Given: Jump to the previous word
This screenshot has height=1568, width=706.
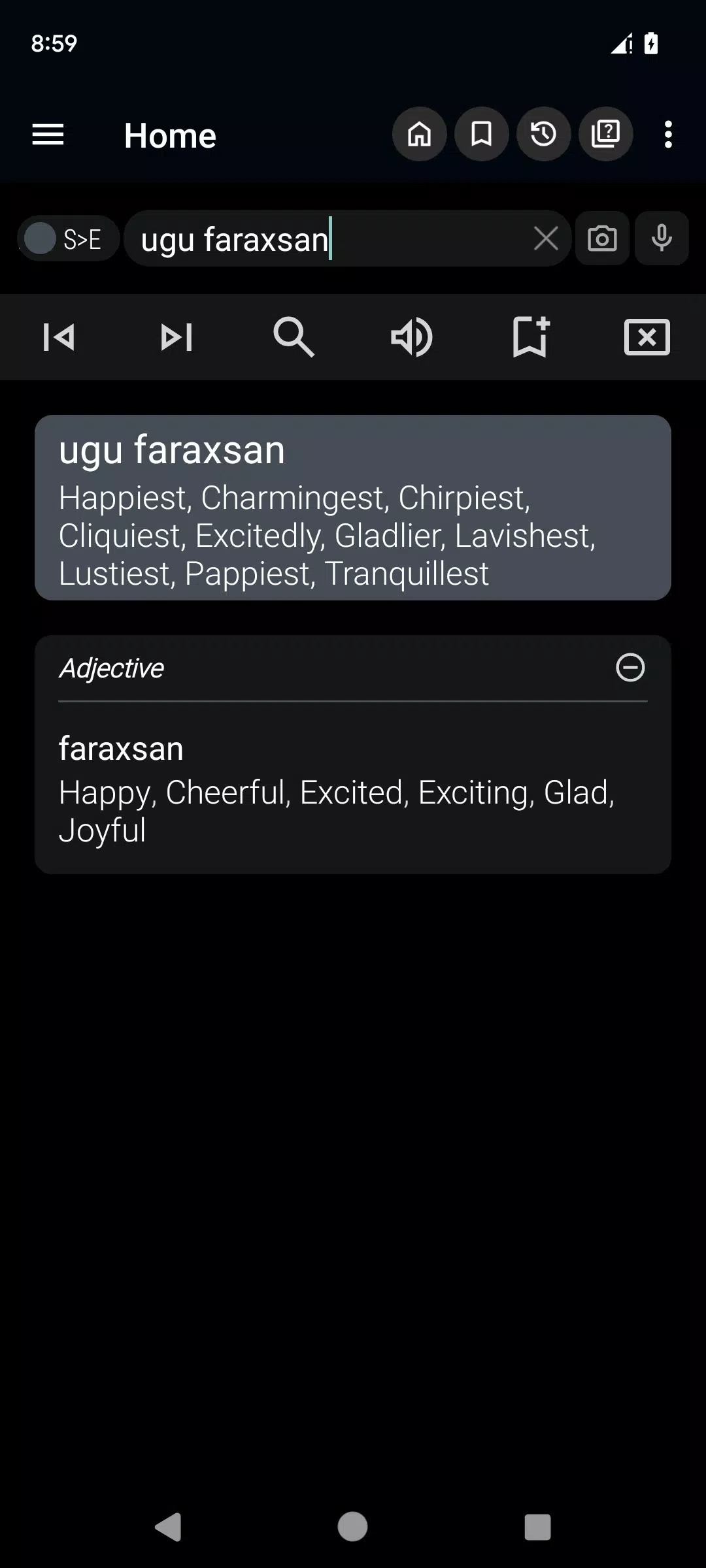Looking at the screenshot, I should [x=59, y=337].
